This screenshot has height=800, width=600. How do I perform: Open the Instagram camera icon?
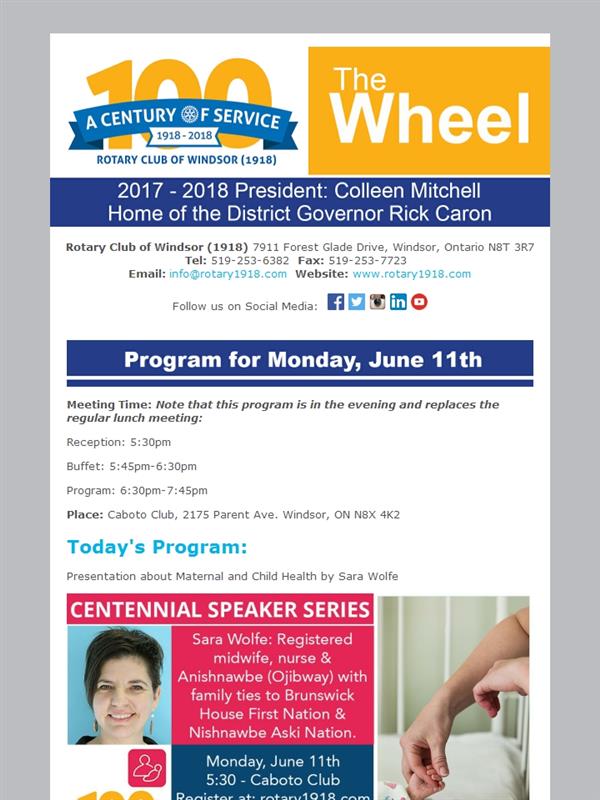[x=378, y=302]
